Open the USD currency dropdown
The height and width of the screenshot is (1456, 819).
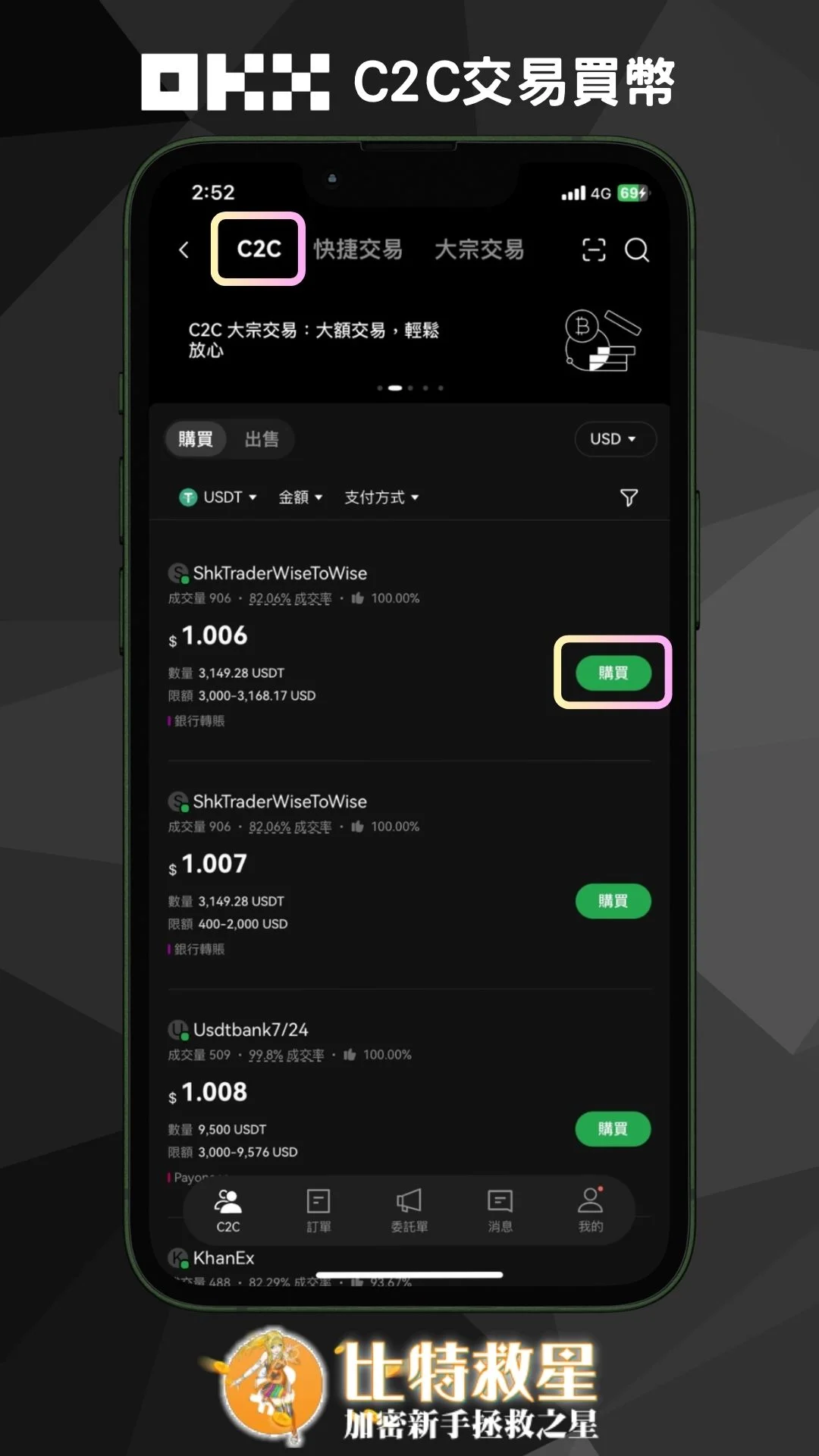click(x=614, y=439)
